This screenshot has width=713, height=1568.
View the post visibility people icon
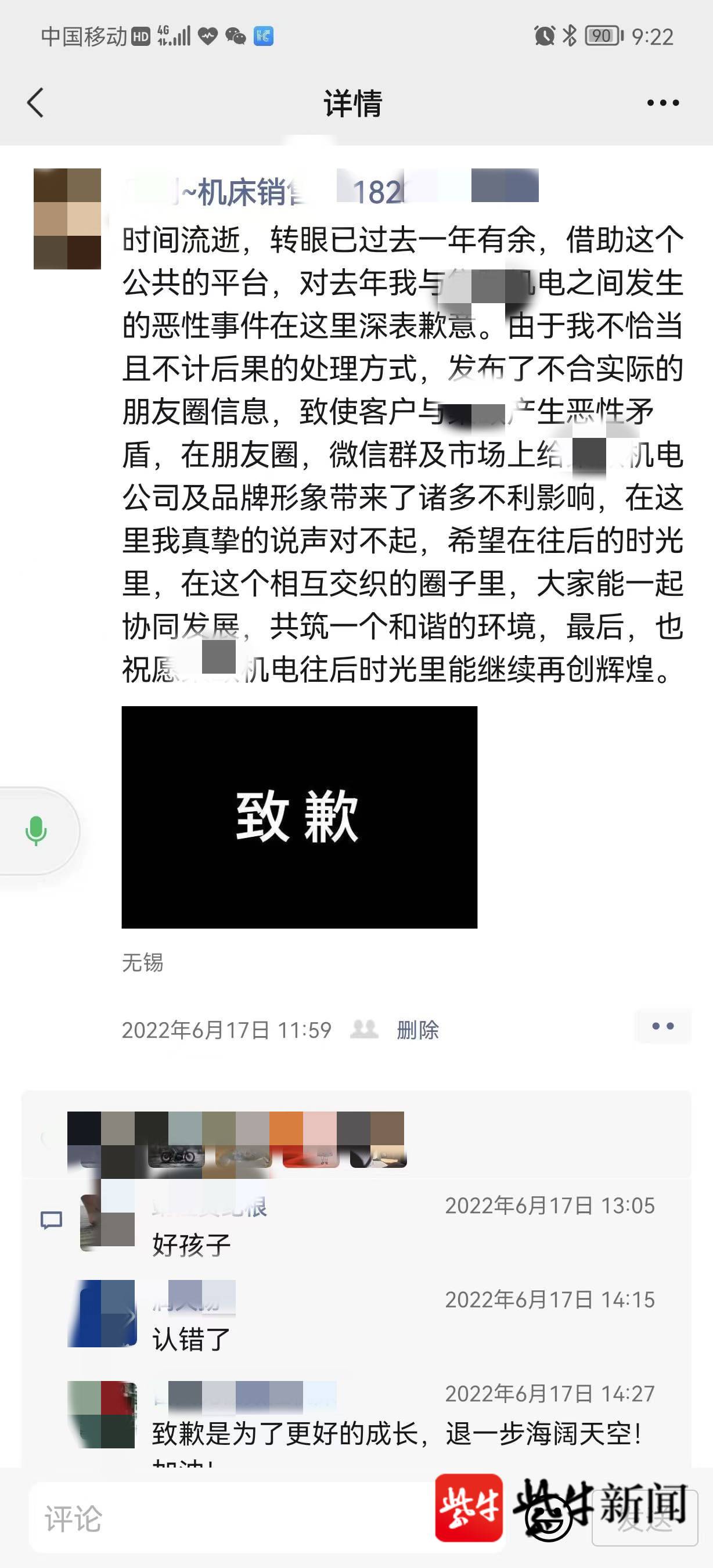point(365,1029)
